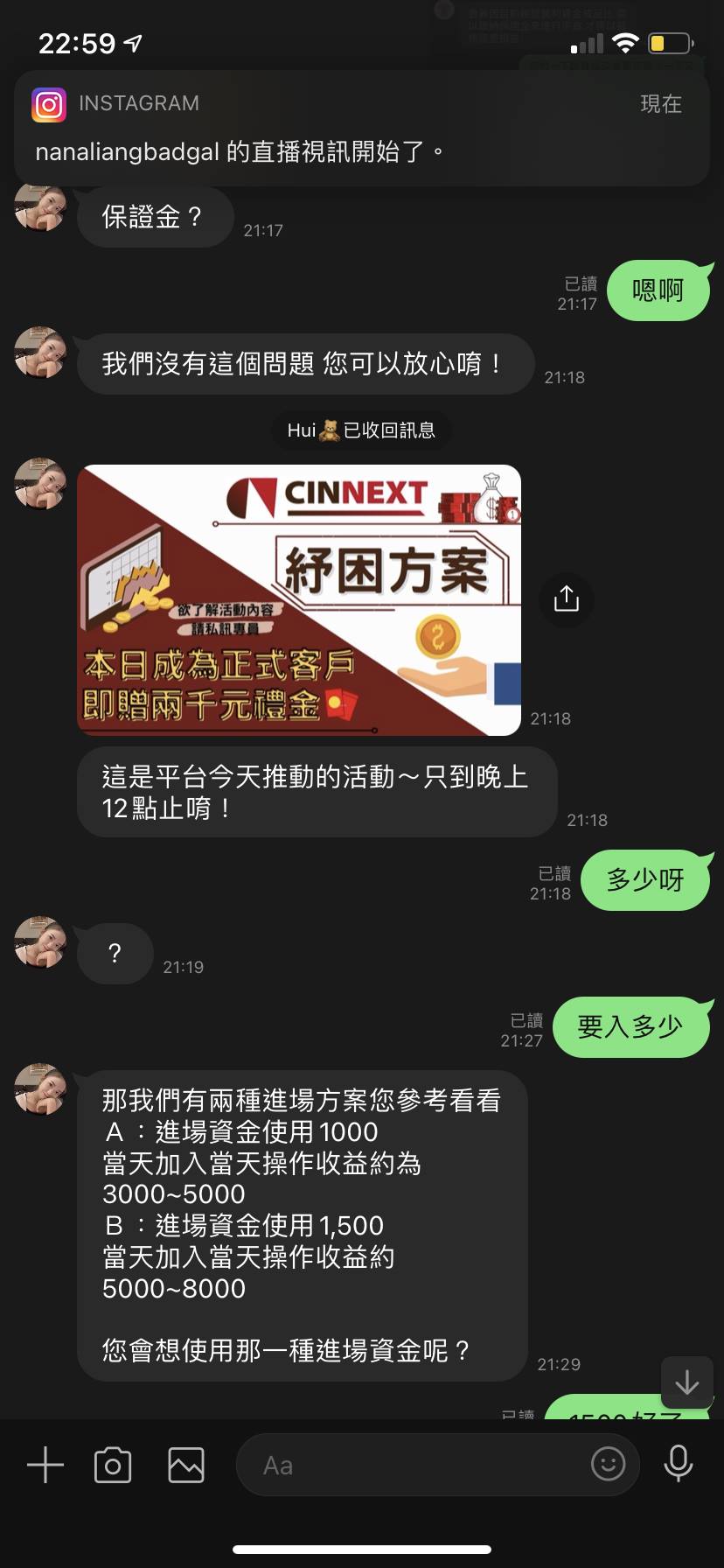Share the CINNEXT image message
Image resolution: width=724 pixels, height=1568 pixels.
click(566, 599)
